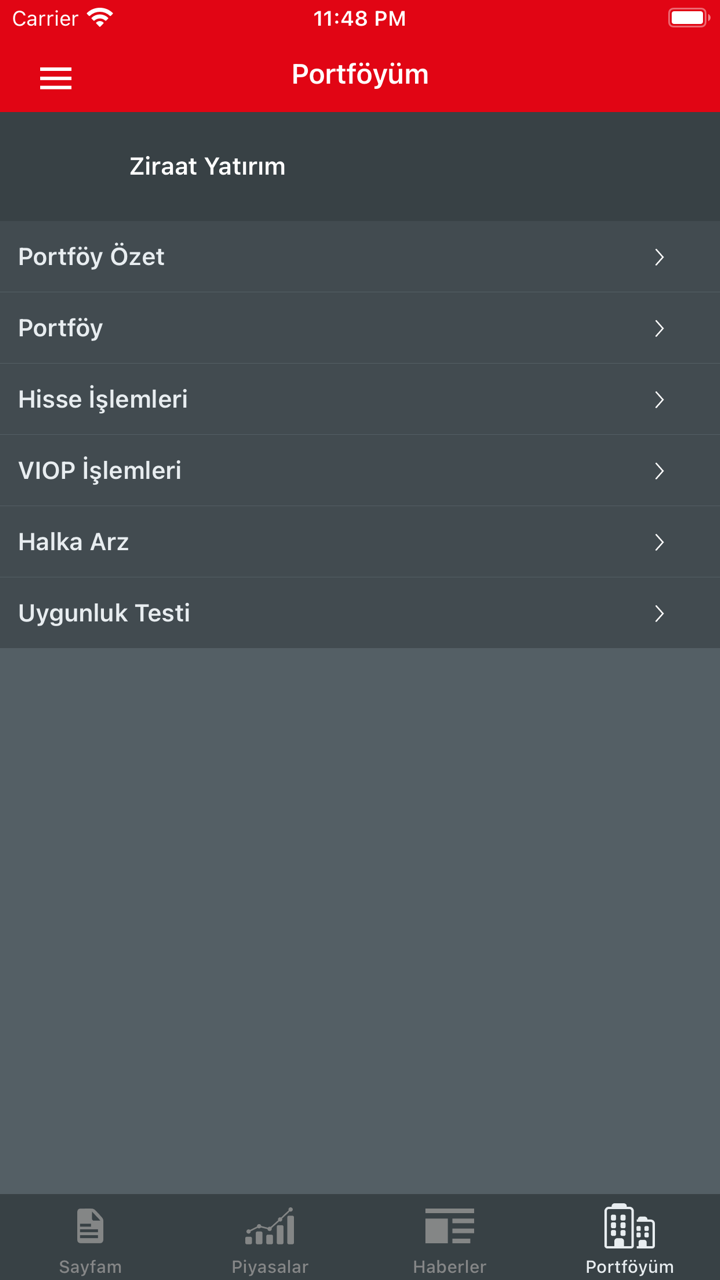
Task: Select the Portföyüm building icon
Action: point(629,1225)
